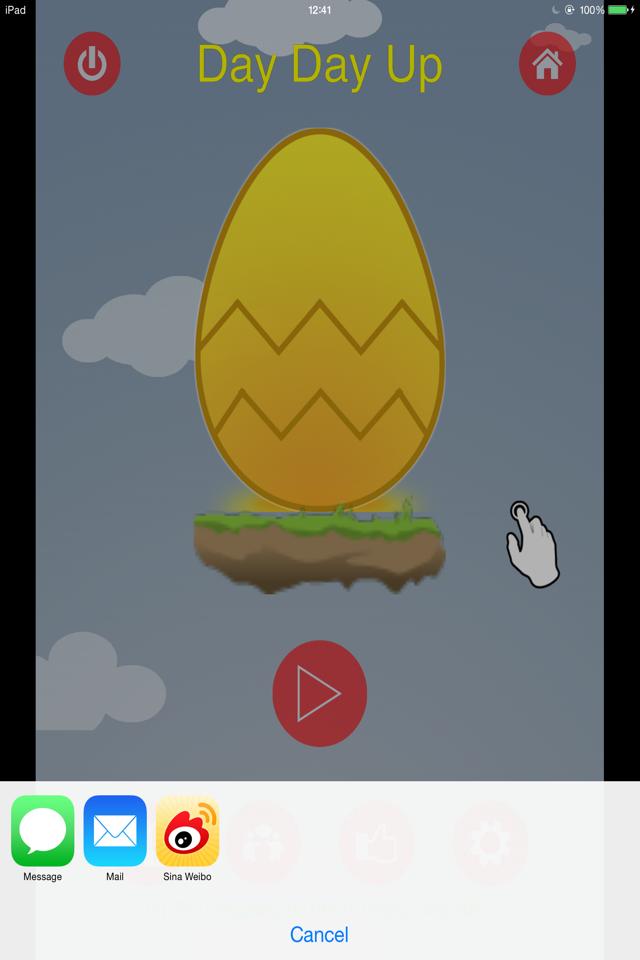The height and width of the screenshot is (960, 640).
Task: Share via Mail
Action: tap(115, 831)
